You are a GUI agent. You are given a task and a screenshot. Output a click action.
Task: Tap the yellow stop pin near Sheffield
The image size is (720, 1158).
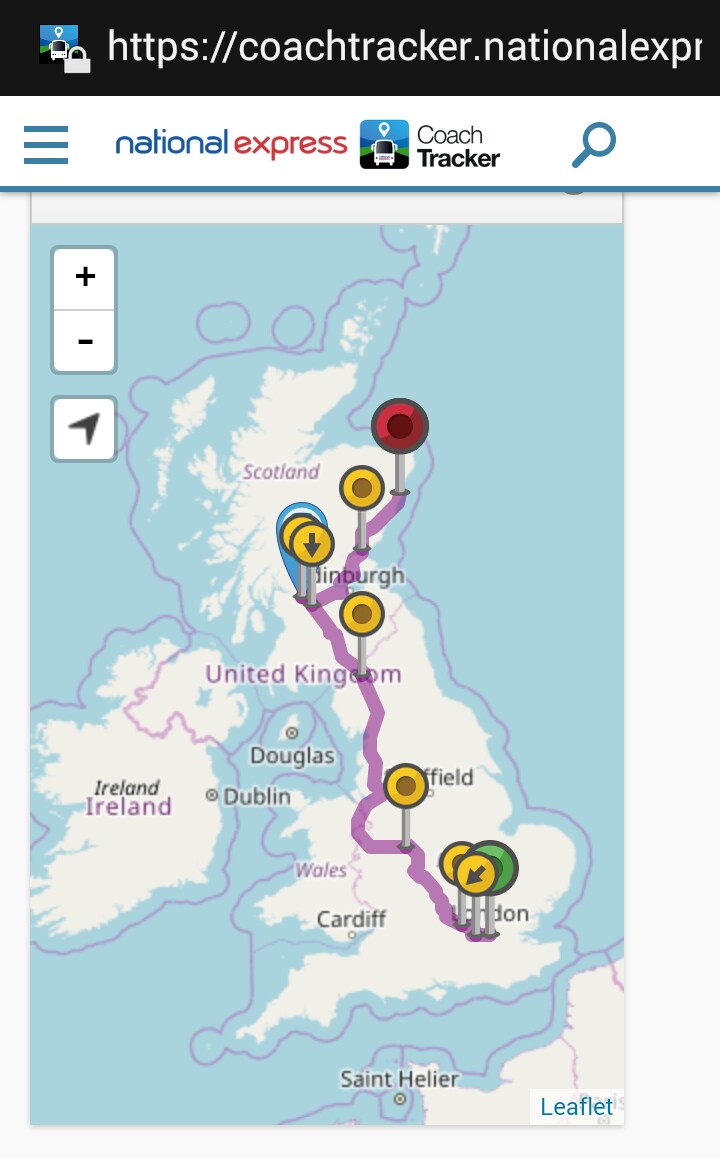coord(405,786)
